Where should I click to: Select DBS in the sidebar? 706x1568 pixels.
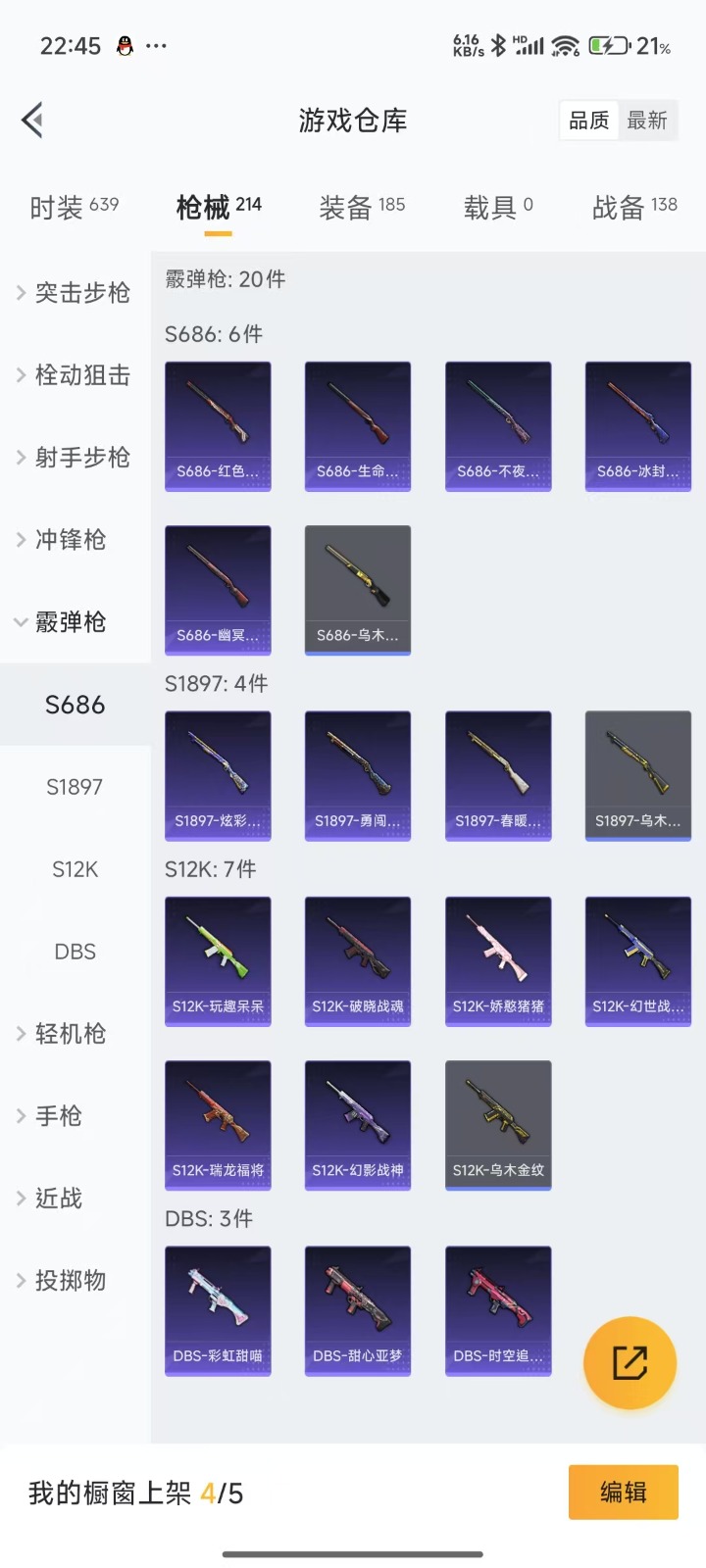[x=75, y=952]
